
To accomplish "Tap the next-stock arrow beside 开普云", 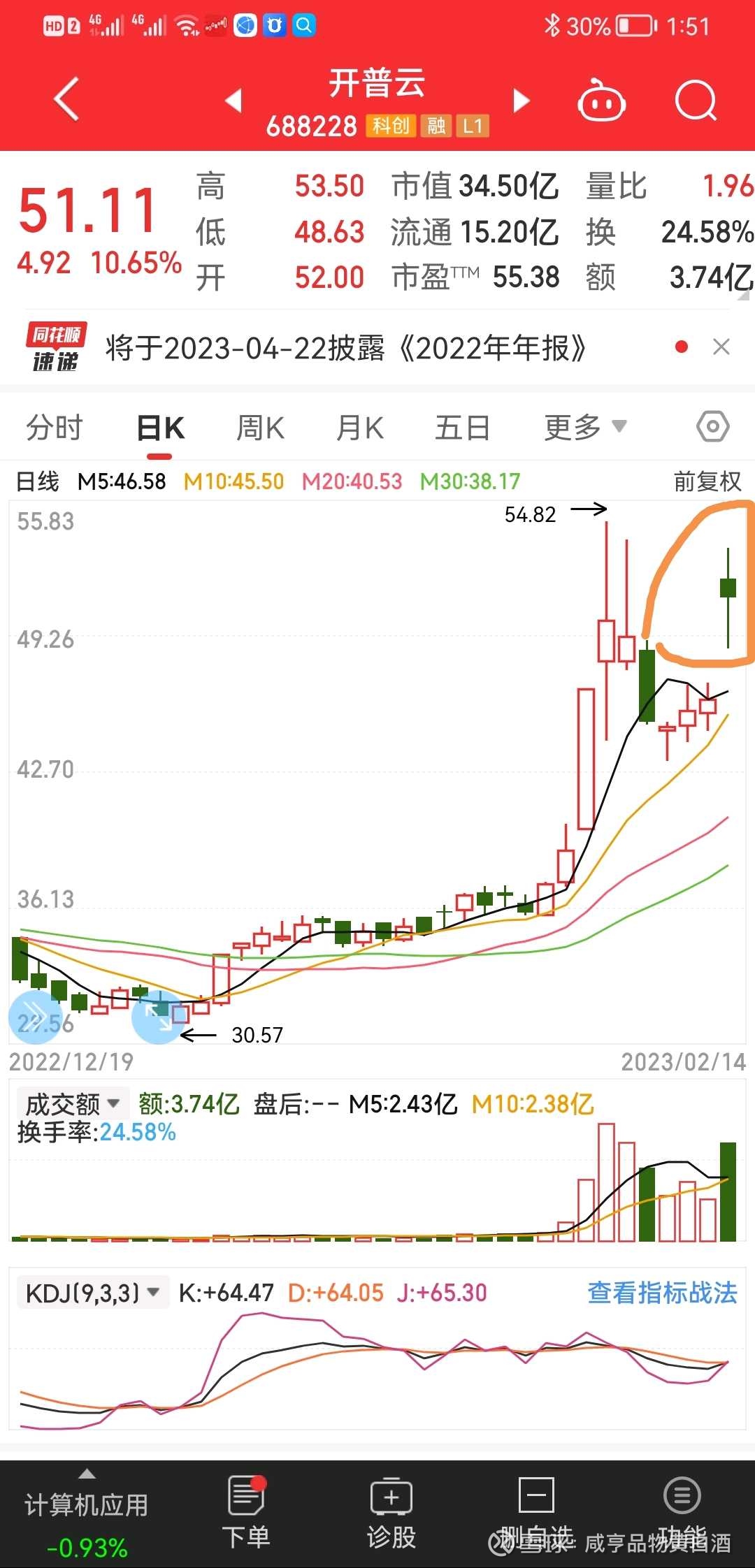I will click(520, 100).
